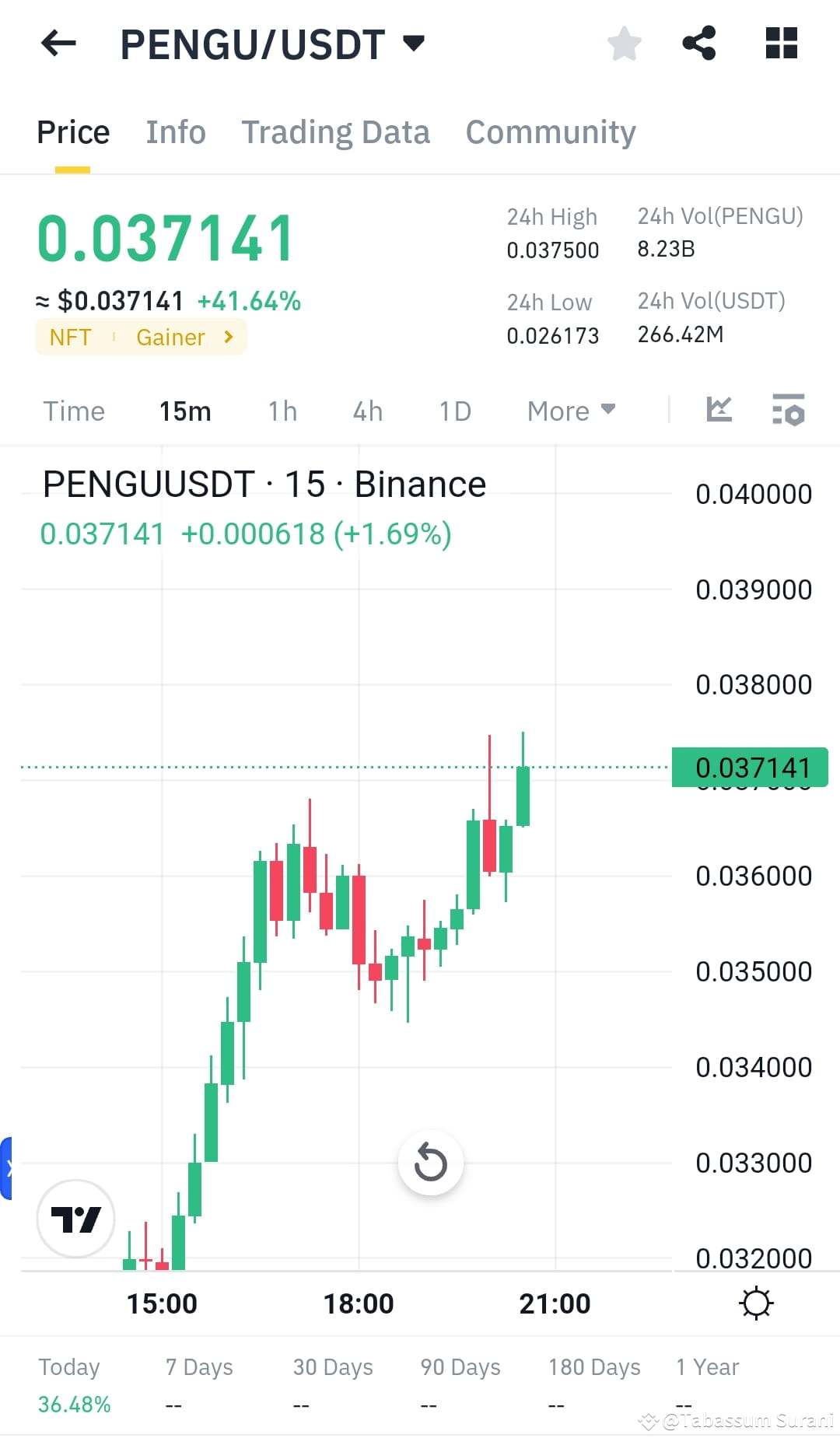Tap the NFT tag label
Viewport: 840px width, 1438px height.
pyautogui.click(x=71, y=337)
